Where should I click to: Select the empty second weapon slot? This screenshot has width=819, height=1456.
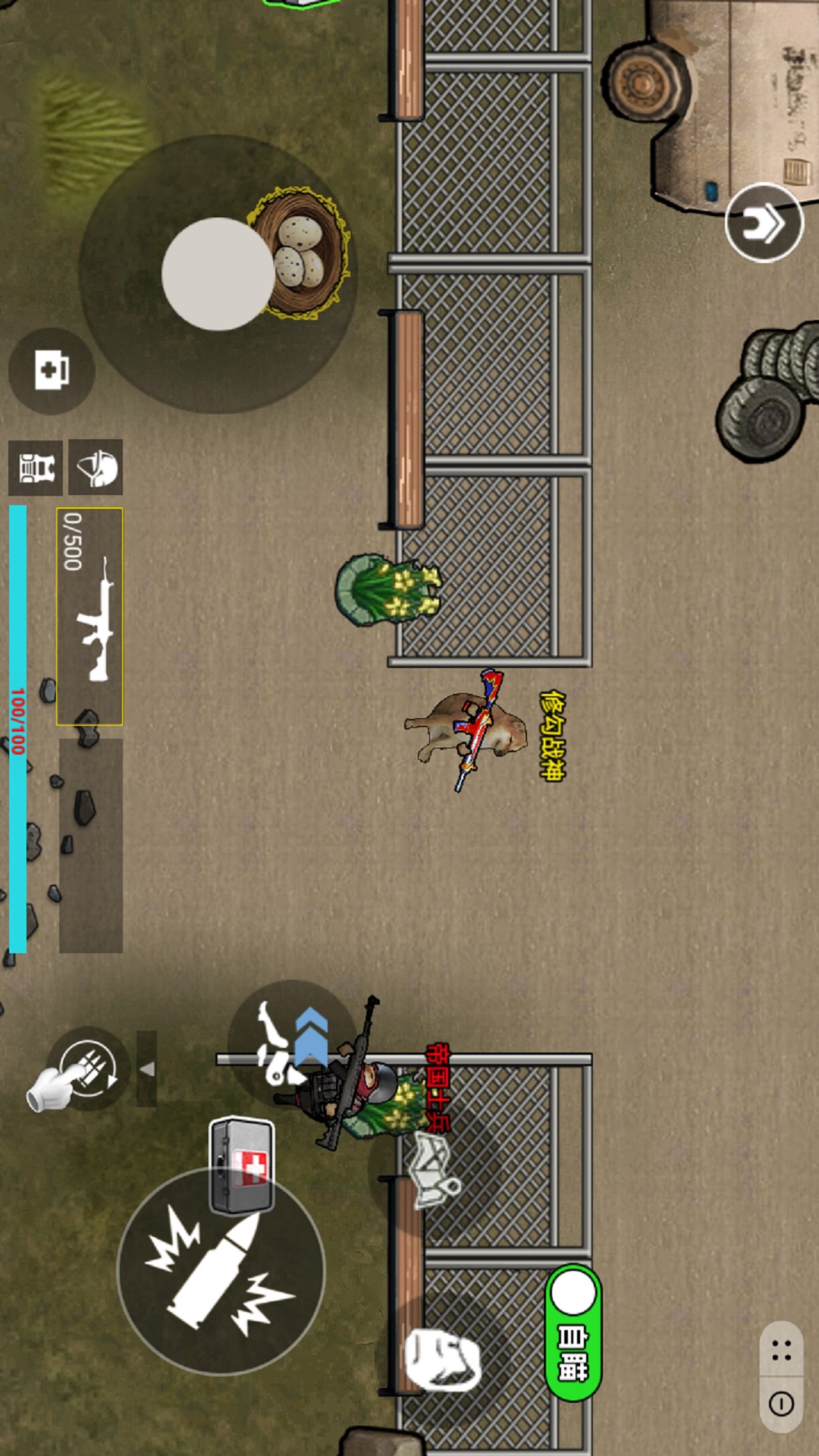tap(91, 846)
